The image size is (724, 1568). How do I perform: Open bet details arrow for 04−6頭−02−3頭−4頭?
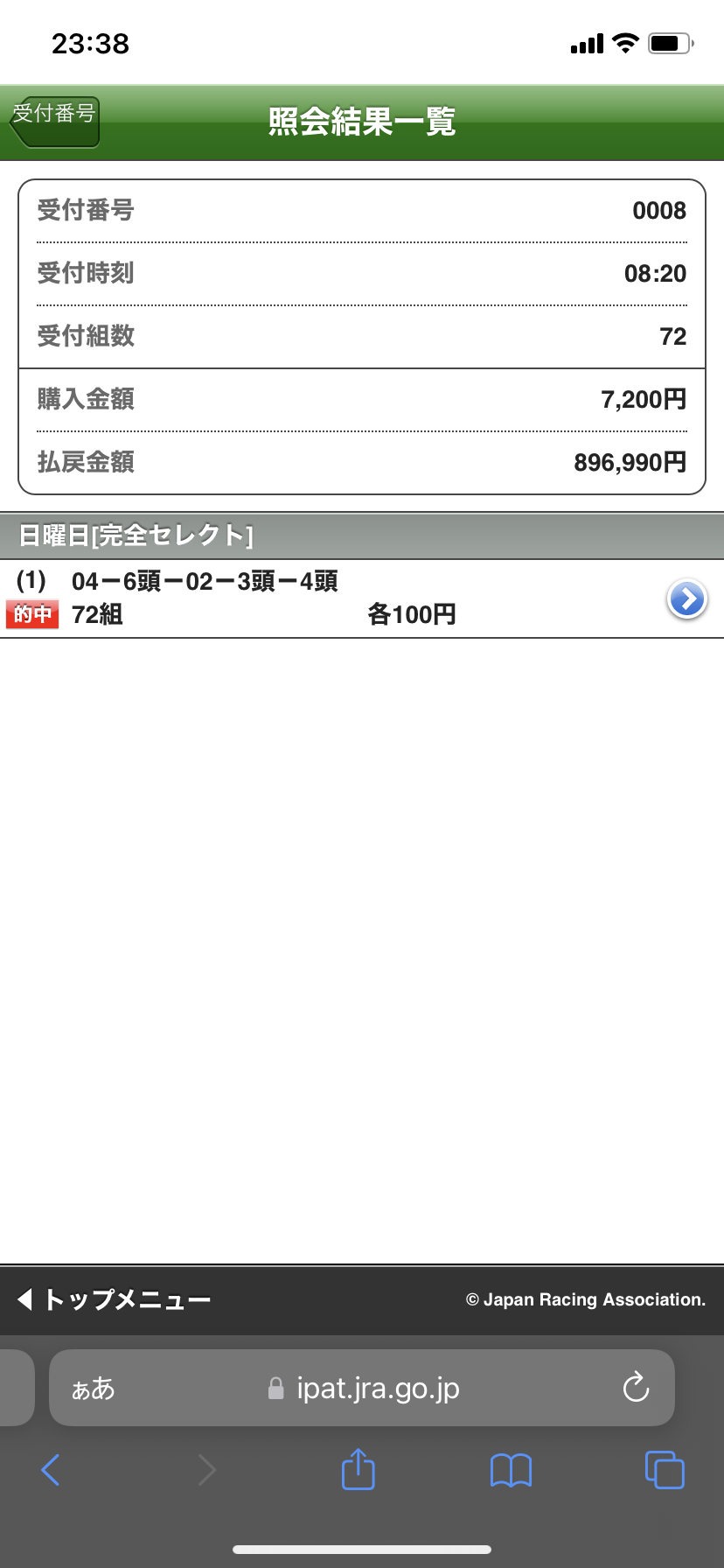pyautogui.click(x=687, y=599)
